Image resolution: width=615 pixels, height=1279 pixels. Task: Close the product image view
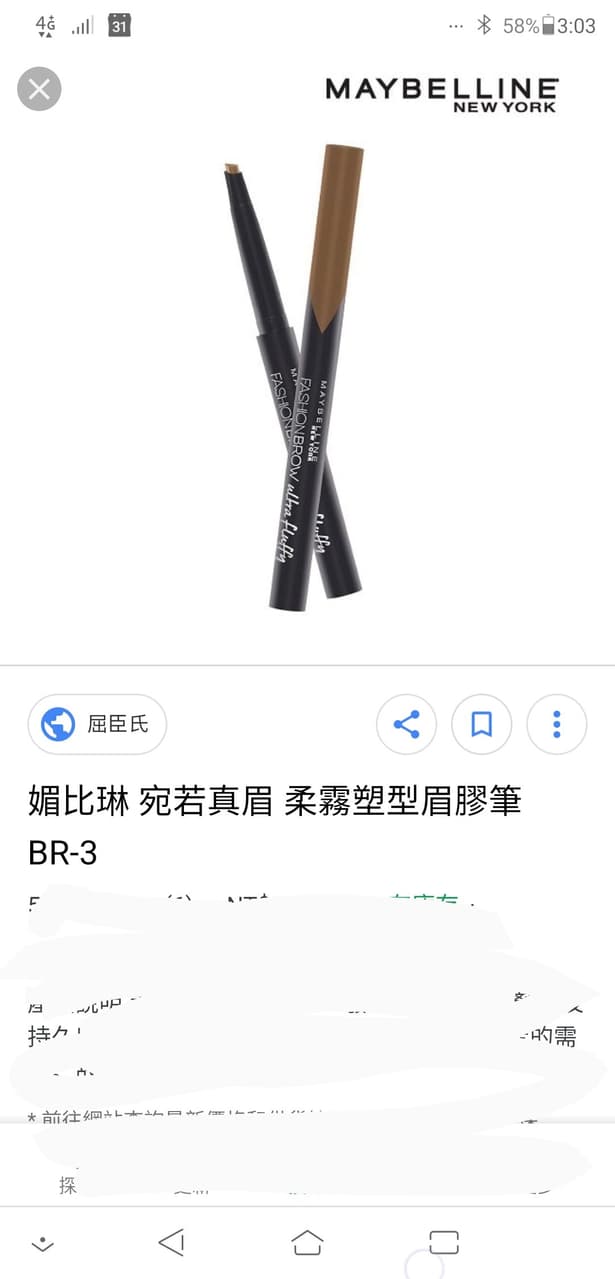(39, 89)
